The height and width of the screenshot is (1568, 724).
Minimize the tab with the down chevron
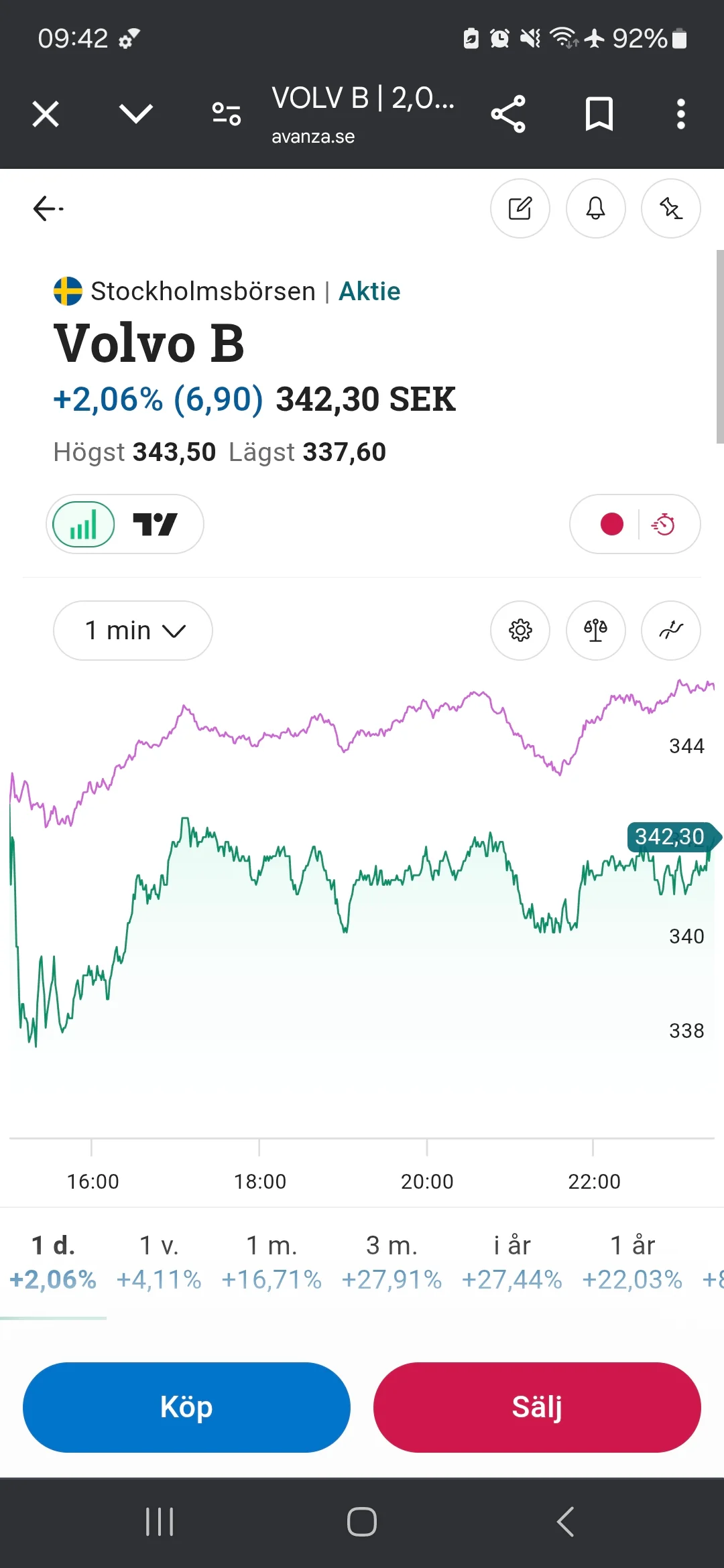136,114
